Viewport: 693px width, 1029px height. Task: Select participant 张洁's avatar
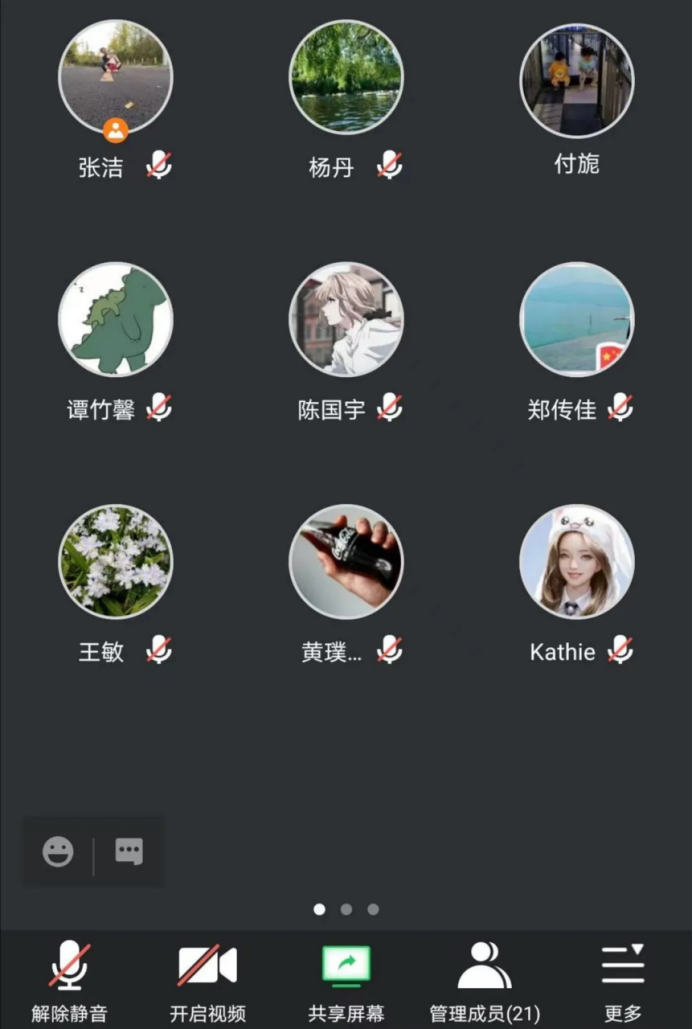[115, 78]
